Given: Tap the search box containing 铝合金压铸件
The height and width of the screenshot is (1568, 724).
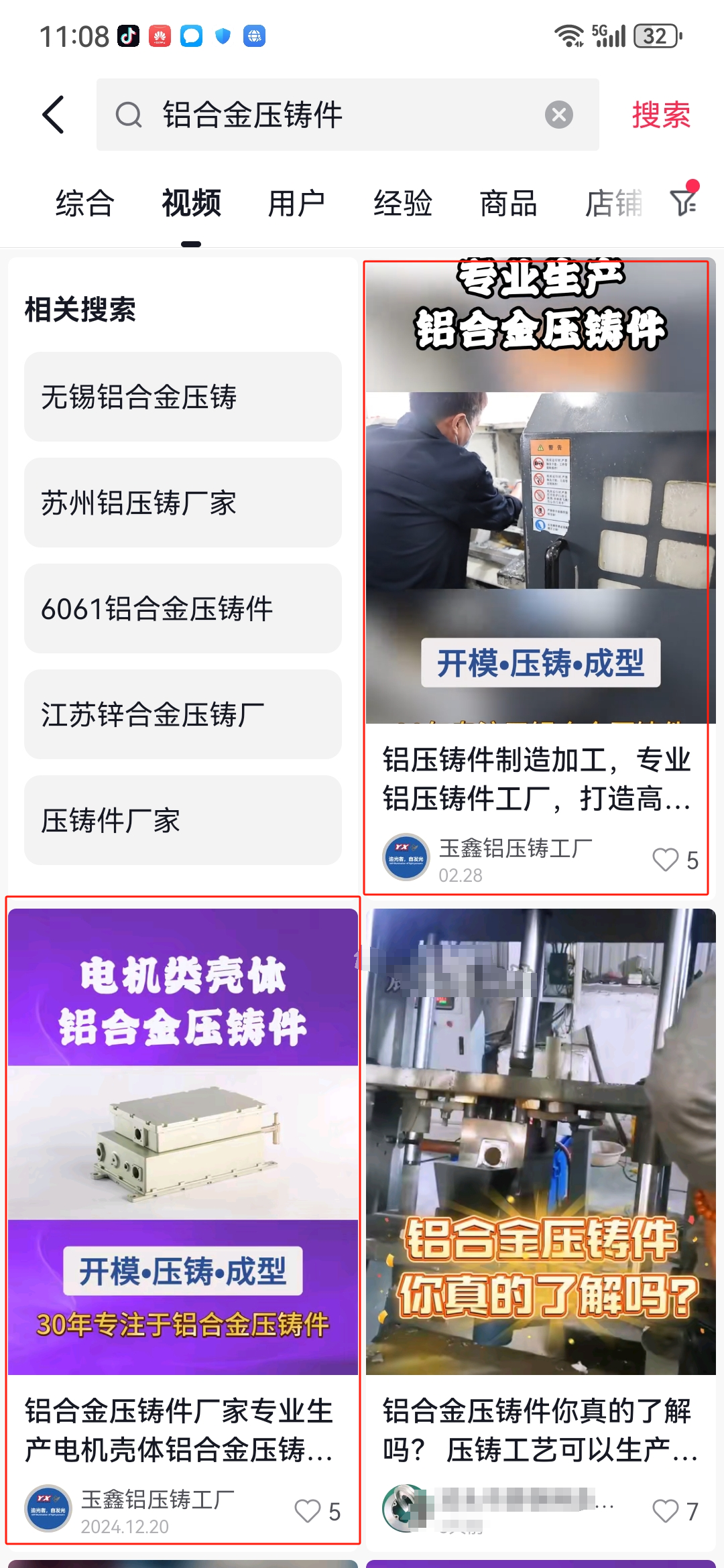Looking at the screenshot, I should coord(335,115).
